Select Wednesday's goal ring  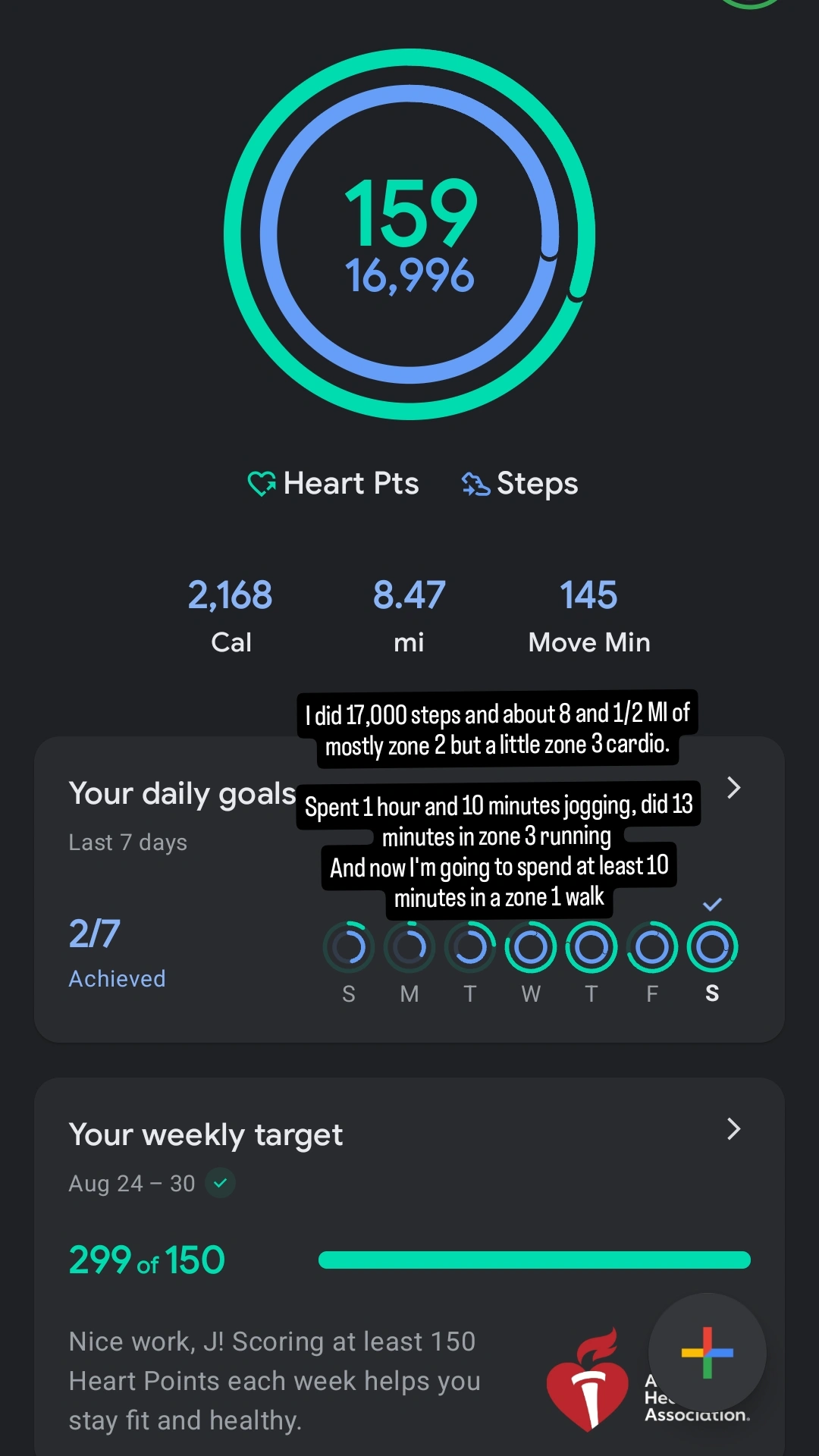tap(531, 946)
